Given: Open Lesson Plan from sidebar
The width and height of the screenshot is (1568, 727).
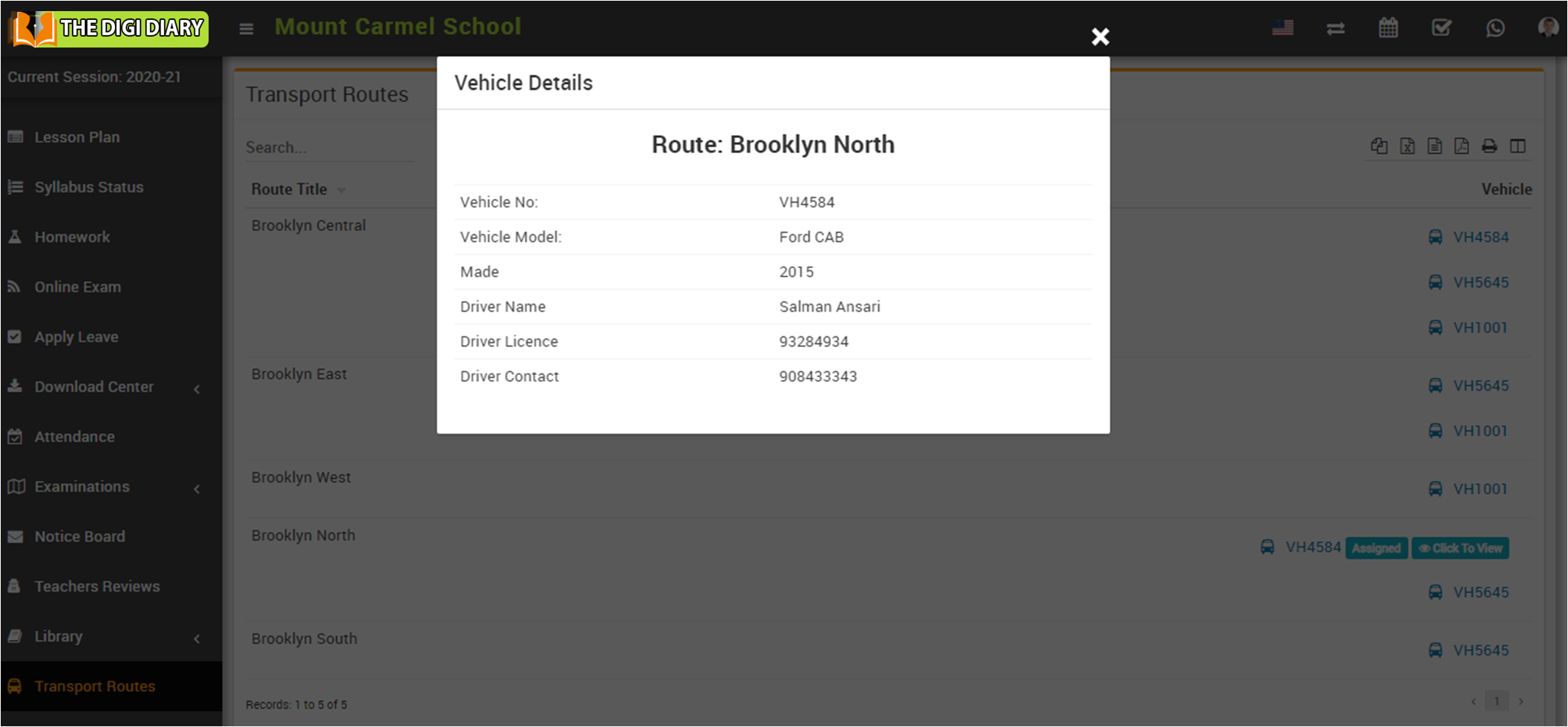Looking at the screenshot, I should [x=76, y=137].
